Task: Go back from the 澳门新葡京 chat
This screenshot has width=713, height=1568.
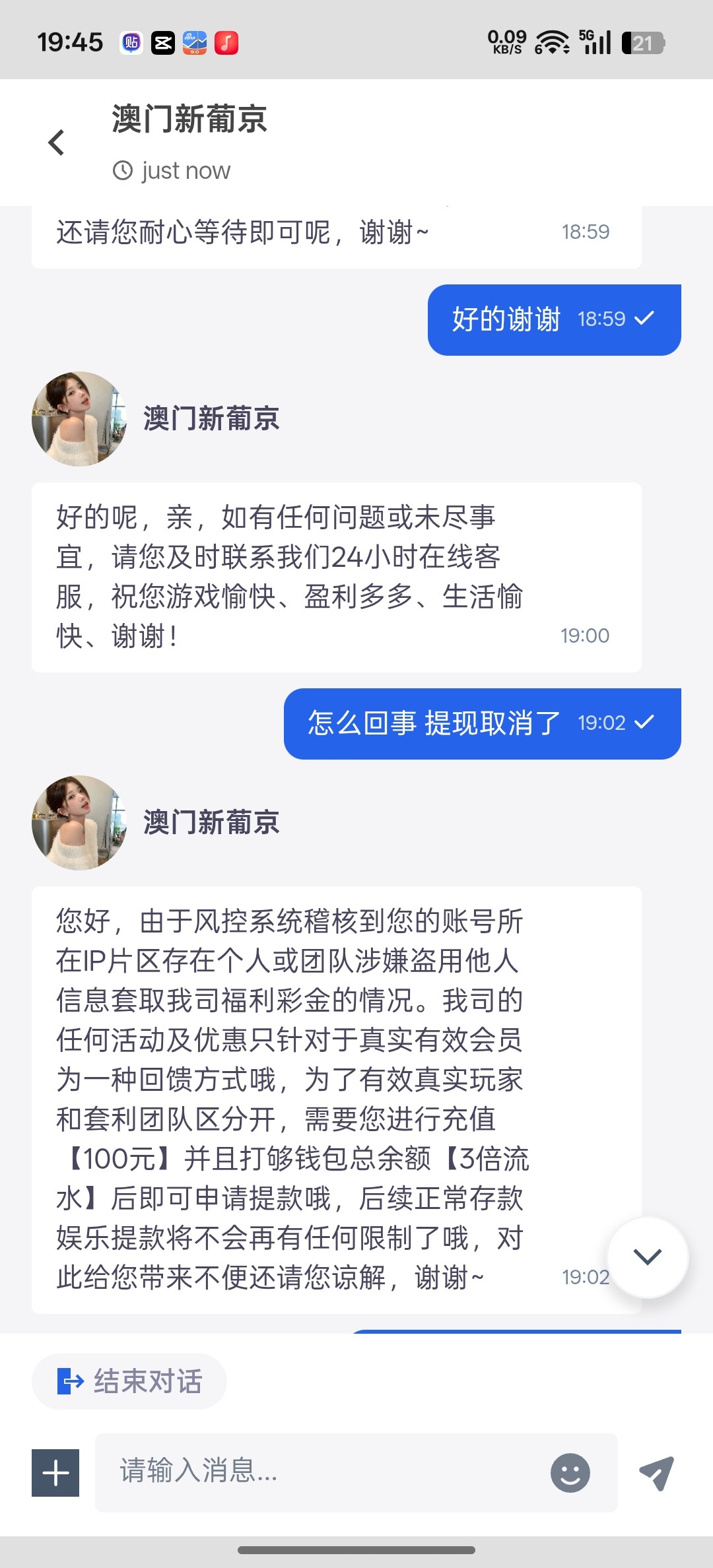Action: [x=57, y=143]
